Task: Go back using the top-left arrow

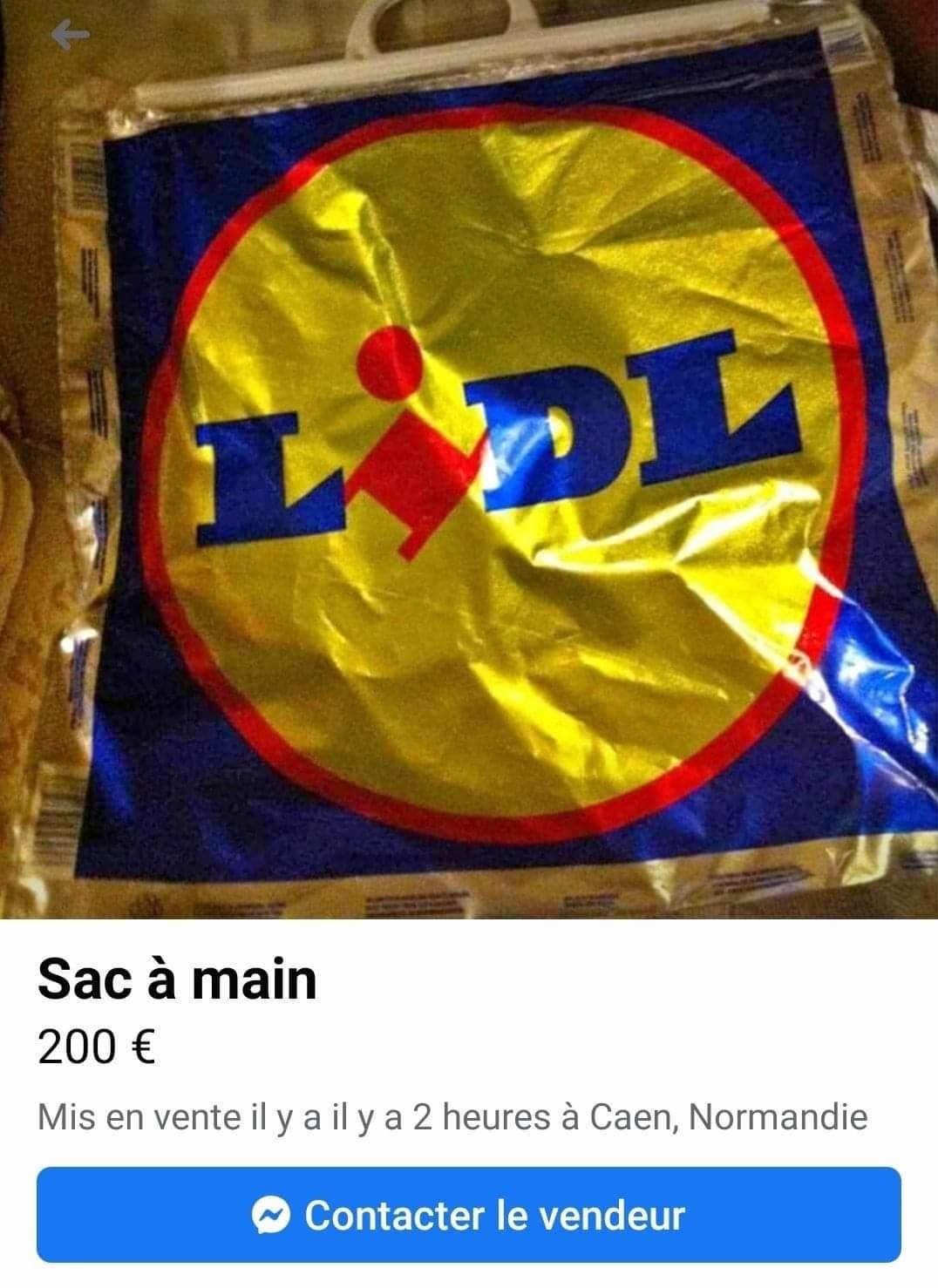Action: coord(71,35)
